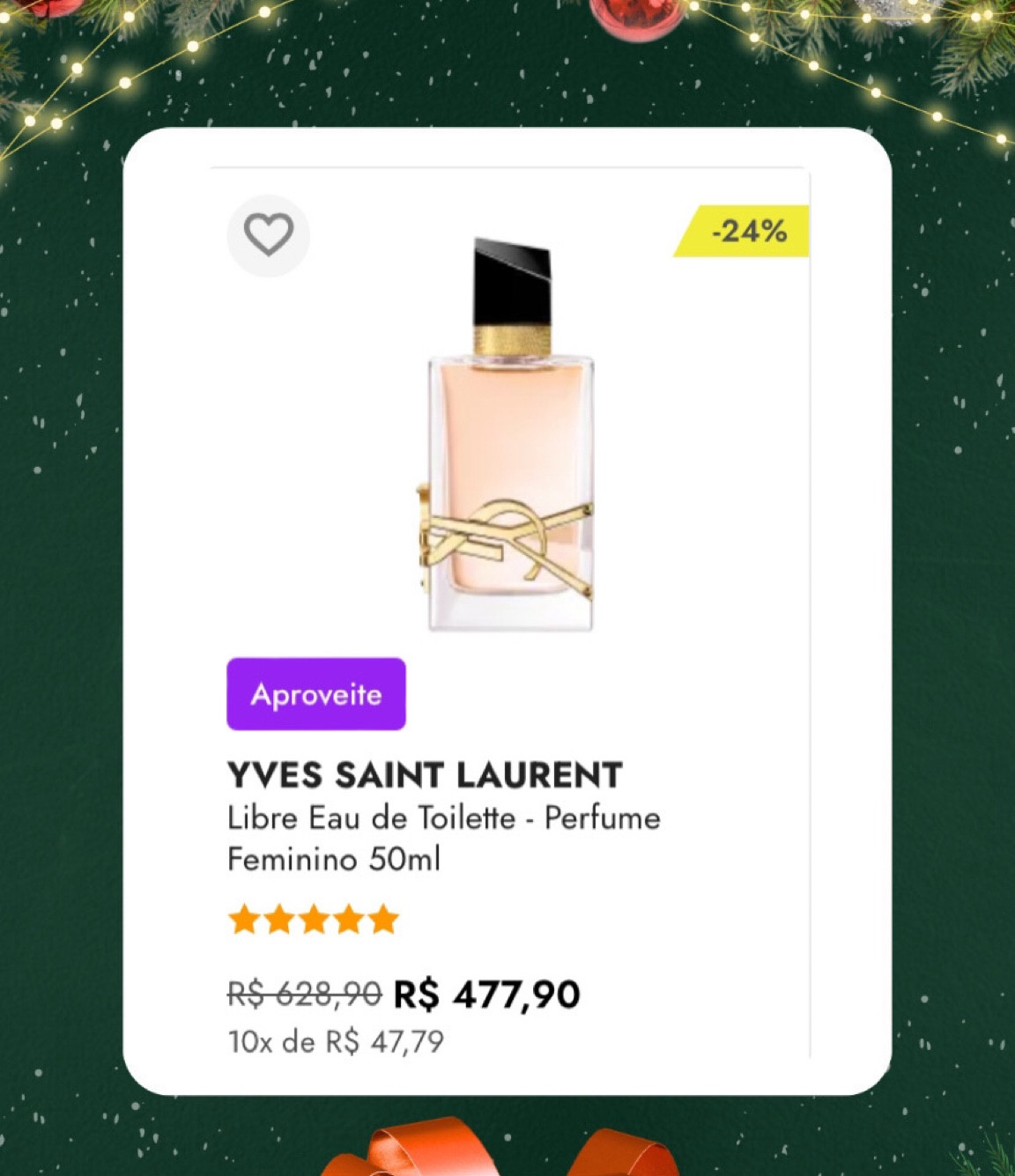The height and width of the screenshot is (1176, 1015).
Task: Click the Feminino 50ml size text
Action: [333, 859]
